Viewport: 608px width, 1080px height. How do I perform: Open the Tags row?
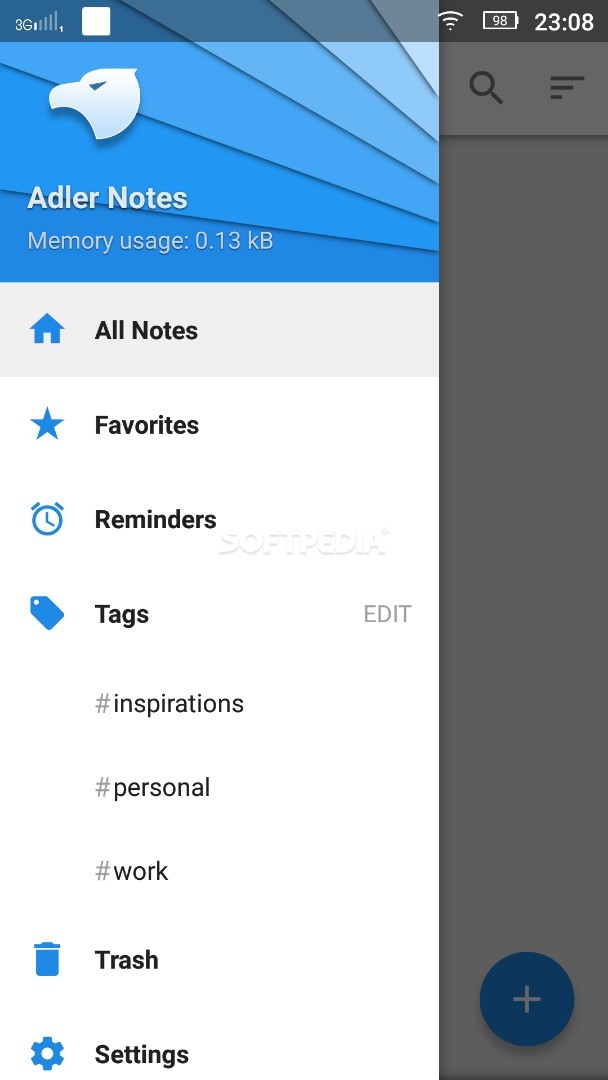point(122,614)
